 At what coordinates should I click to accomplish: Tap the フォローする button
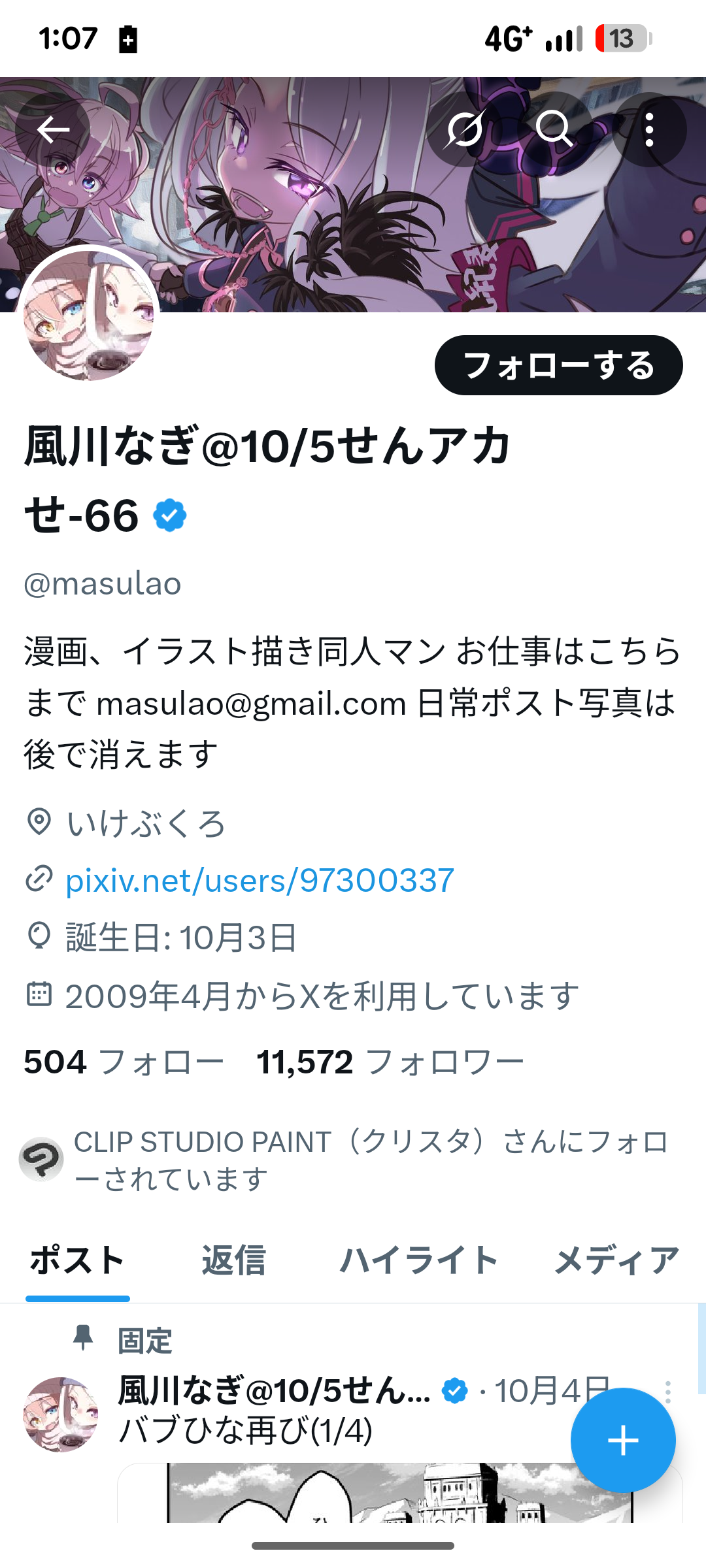click(559, 365)
